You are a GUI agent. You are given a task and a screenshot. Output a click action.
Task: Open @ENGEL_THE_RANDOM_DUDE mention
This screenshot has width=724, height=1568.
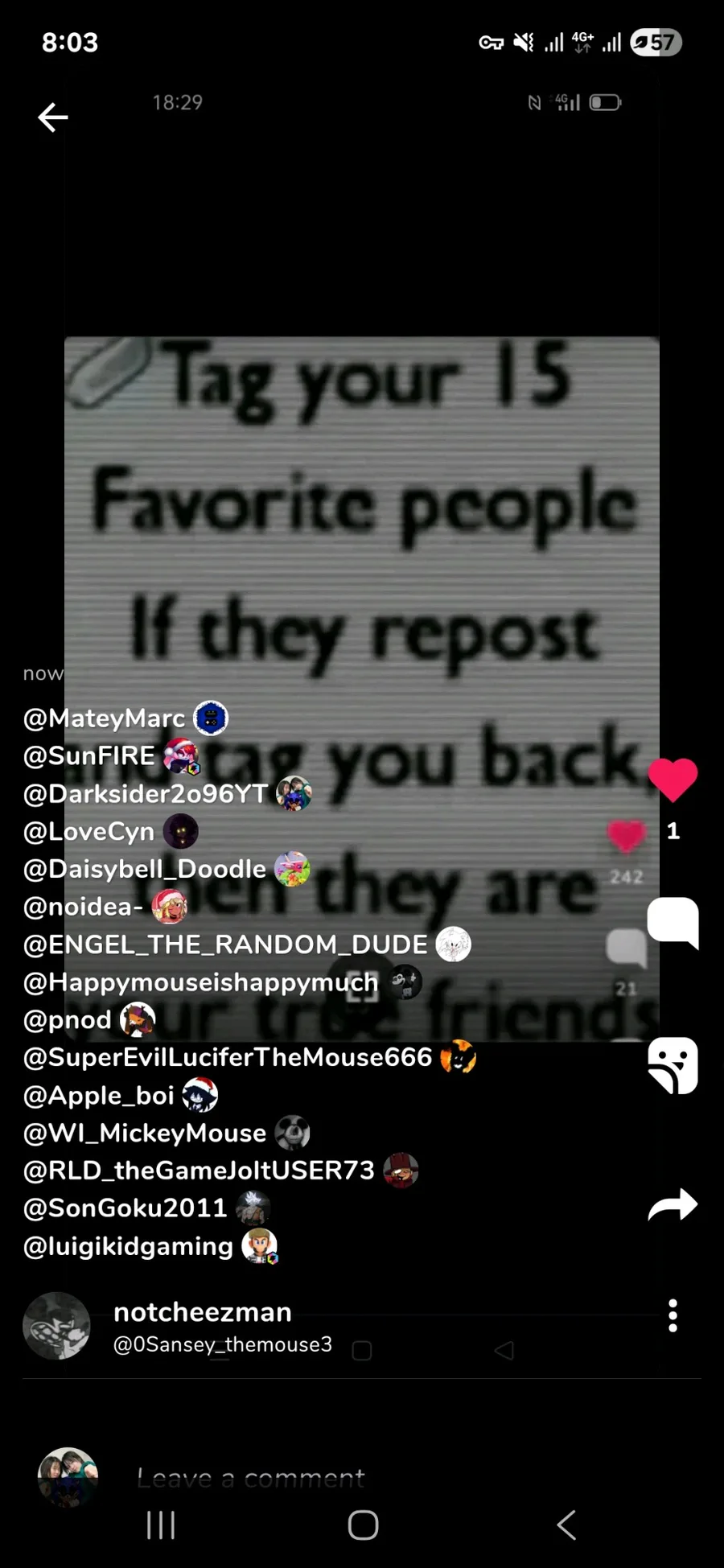tap(225, 945)
